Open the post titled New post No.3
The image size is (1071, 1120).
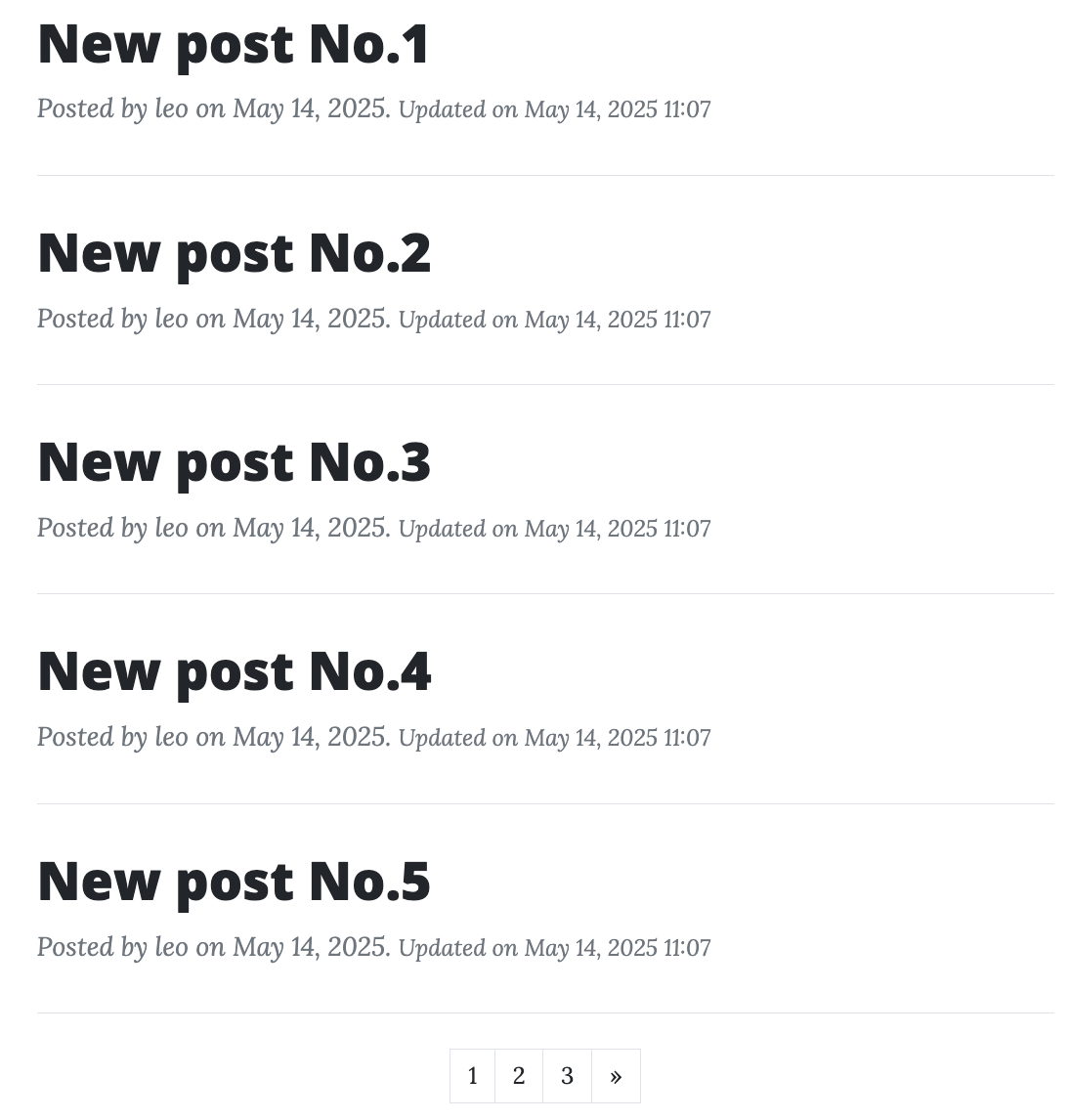click(233, 461)
